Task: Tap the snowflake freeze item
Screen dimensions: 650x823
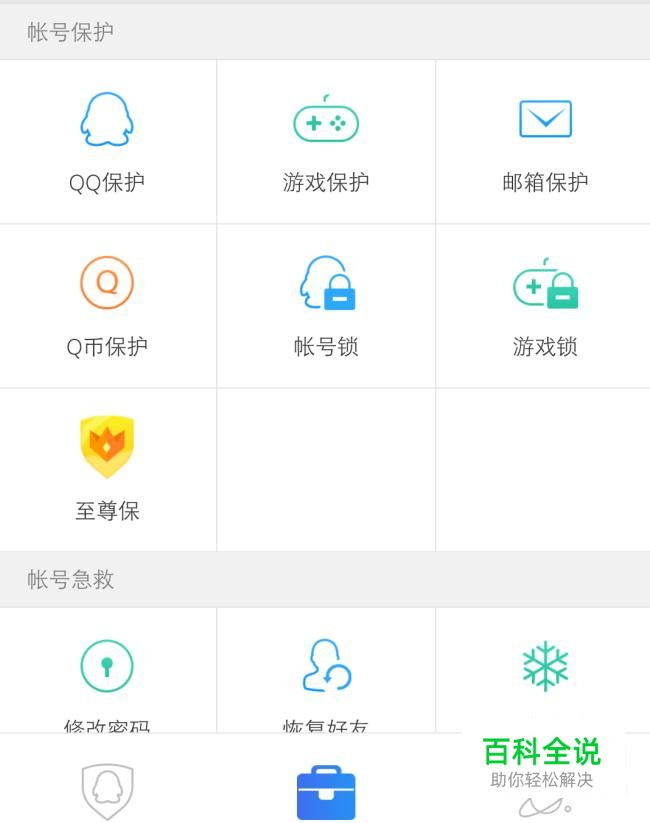Action: pyautogui.click(x=545, y=667)
